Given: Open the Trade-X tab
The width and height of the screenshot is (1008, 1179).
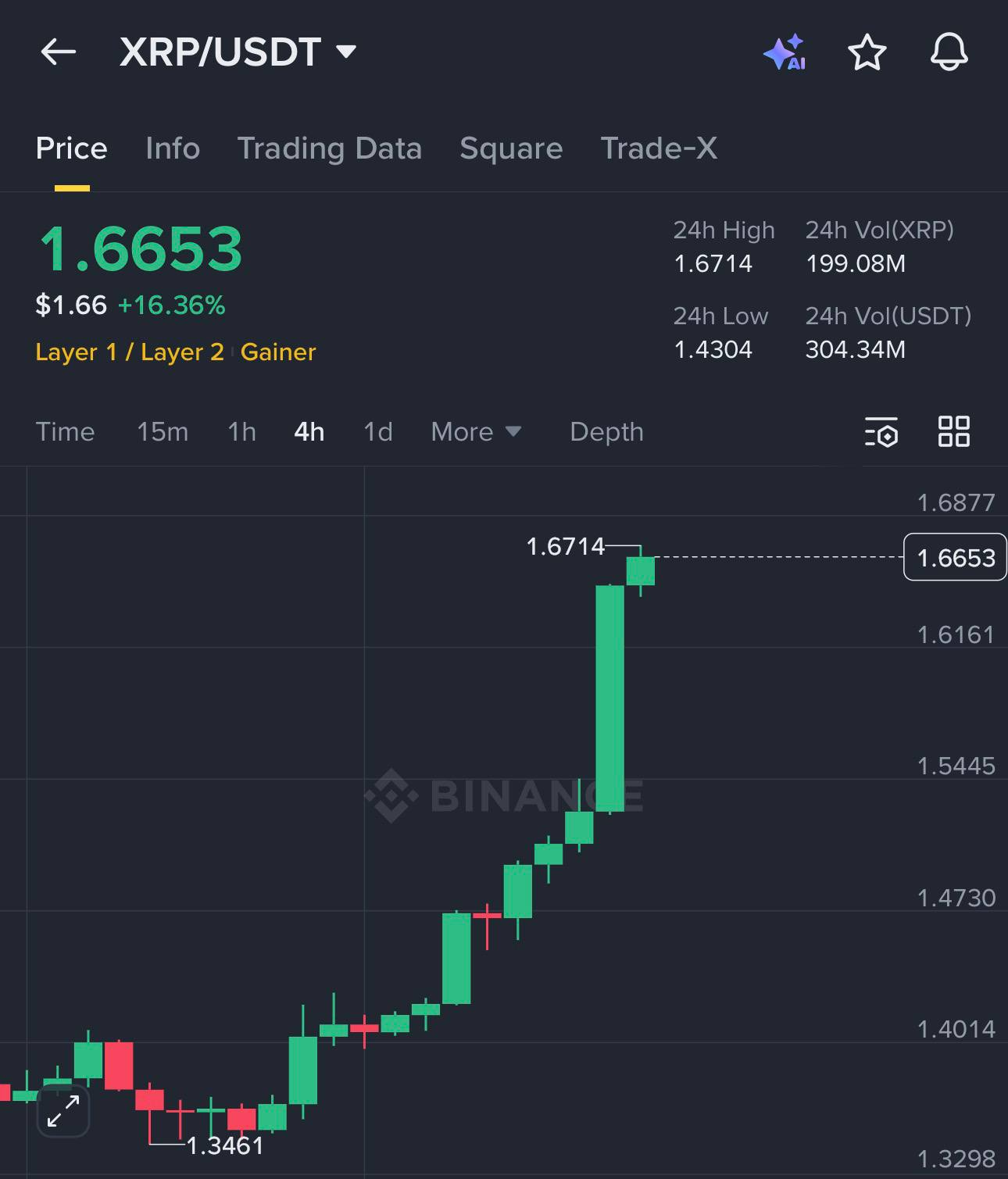Looking at the screenshot, I should (x=659, y=148).
